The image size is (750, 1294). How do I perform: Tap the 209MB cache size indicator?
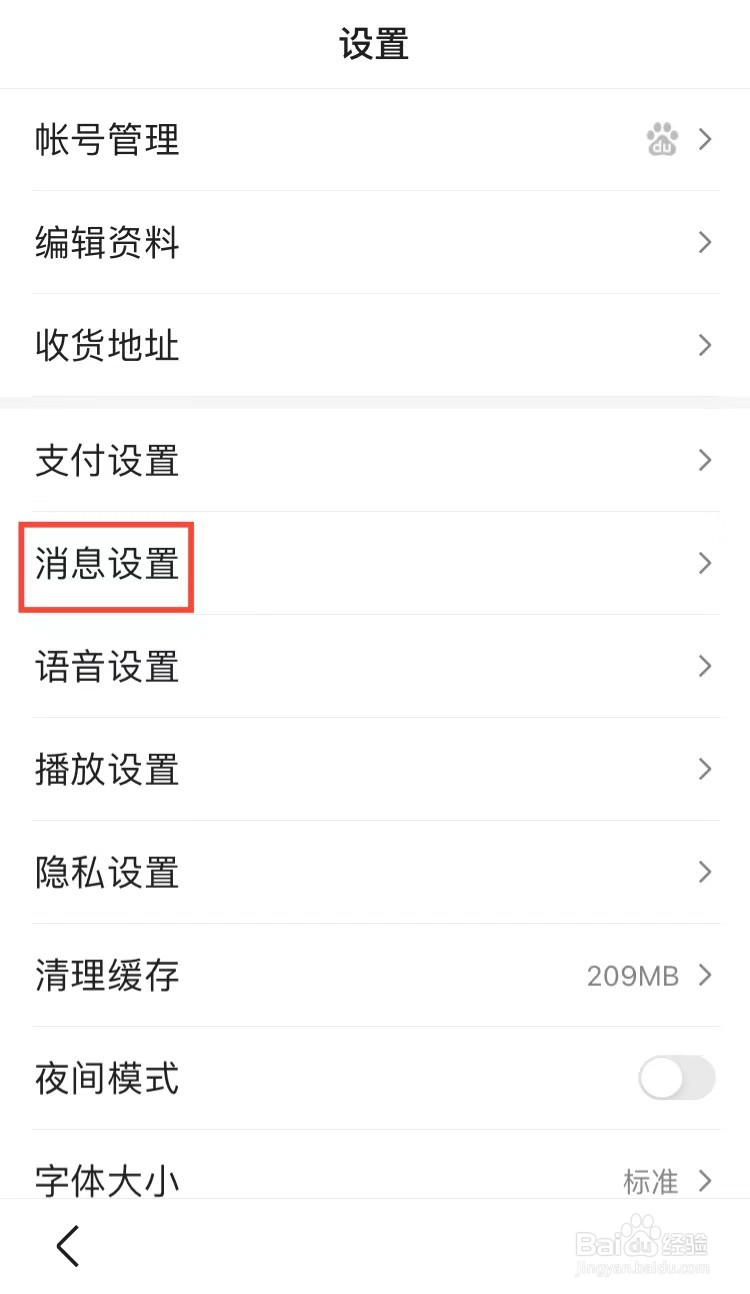point(631,976)
